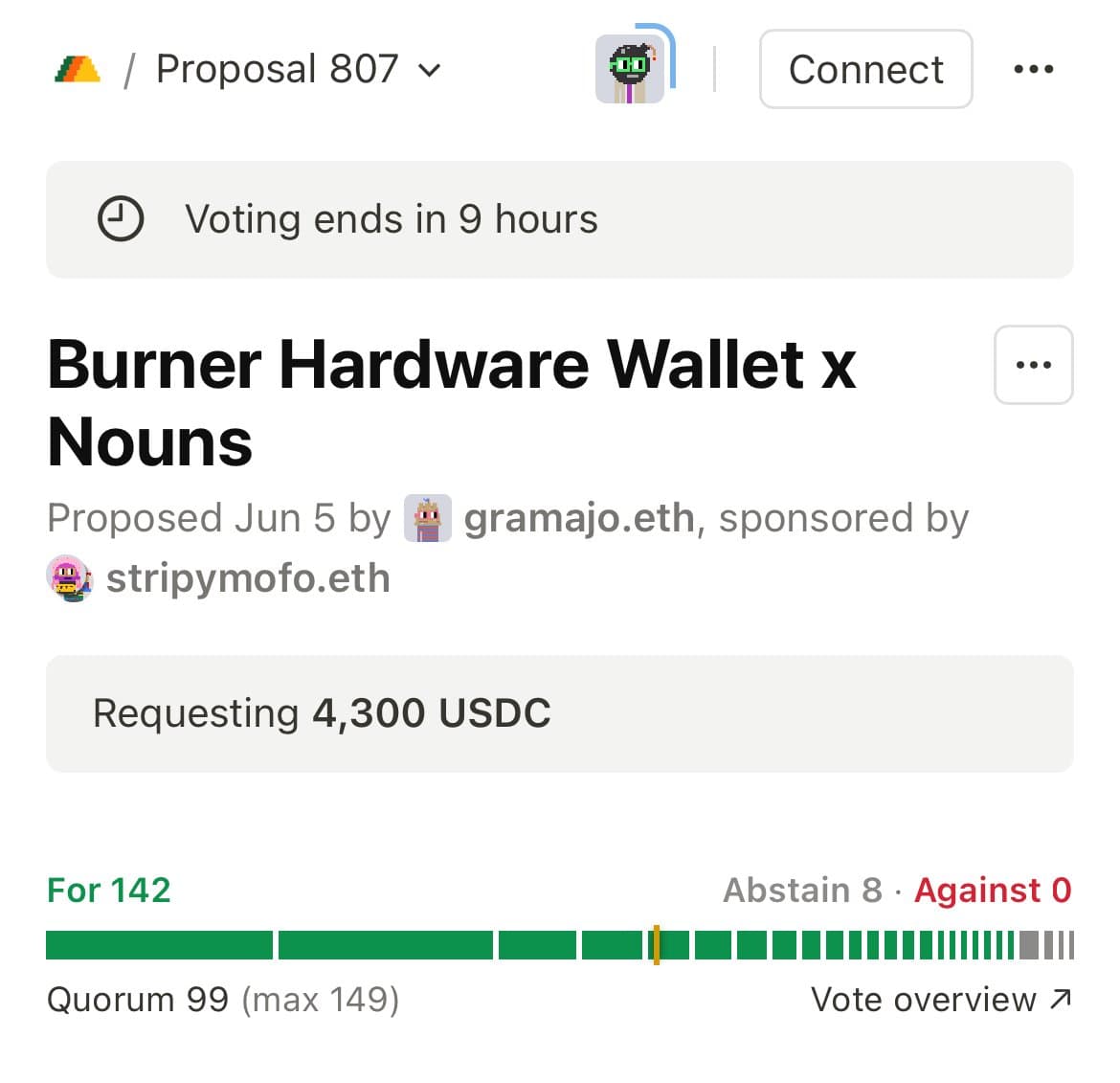
Task: Open the Vote overview link
Action: pos(940,1000)
